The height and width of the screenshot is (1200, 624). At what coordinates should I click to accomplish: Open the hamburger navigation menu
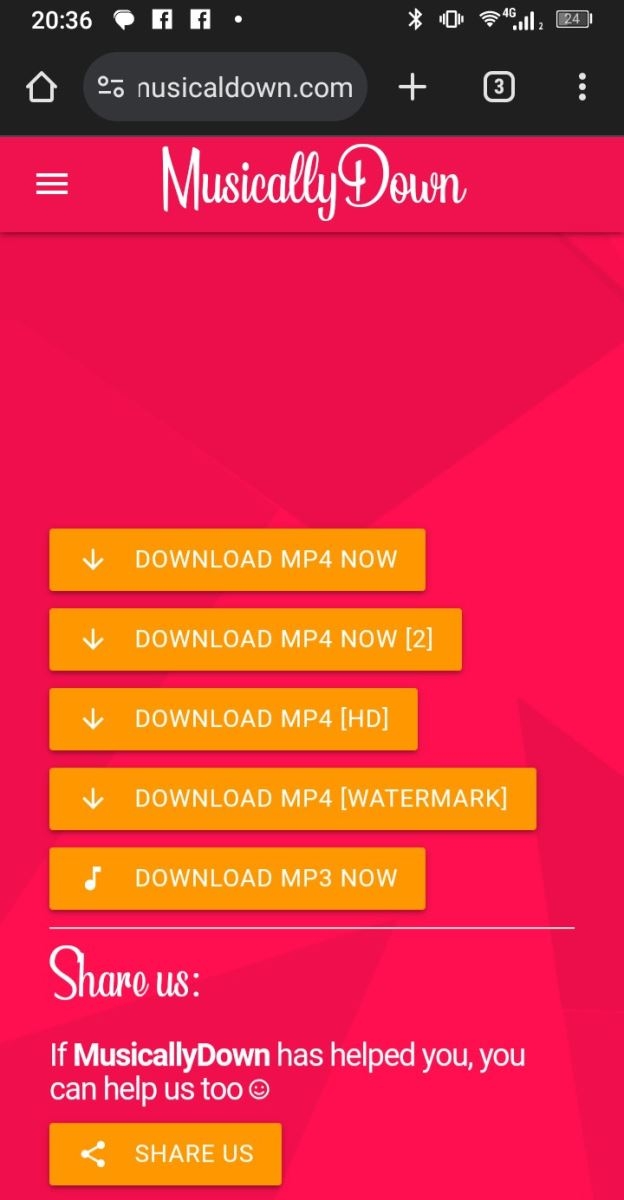coord(52,184)
